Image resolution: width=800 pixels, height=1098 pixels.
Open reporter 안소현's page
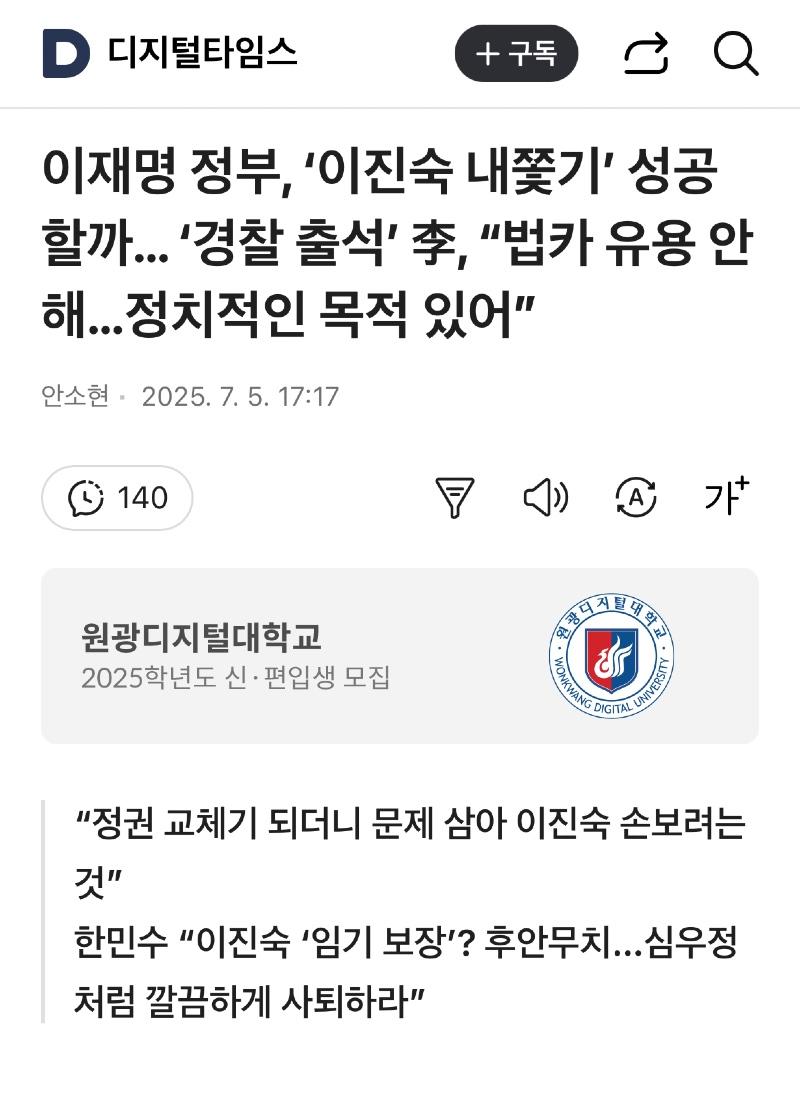[75, 397]
